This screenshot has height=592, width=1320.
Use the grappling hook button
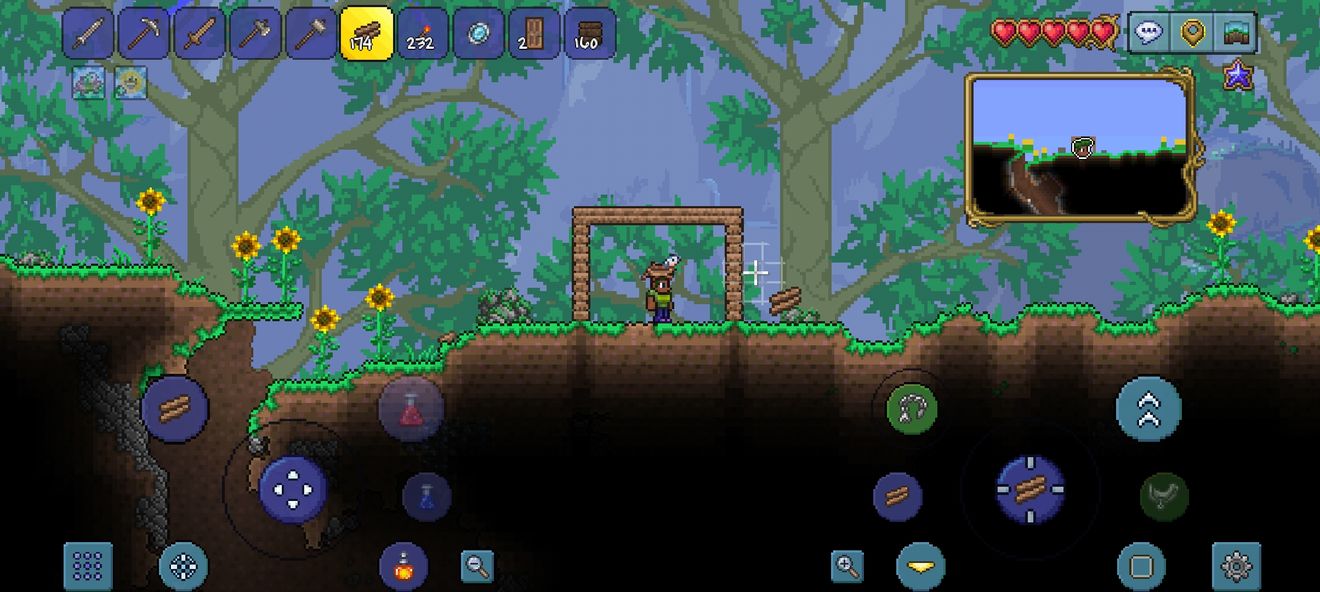tap(911, 408)
